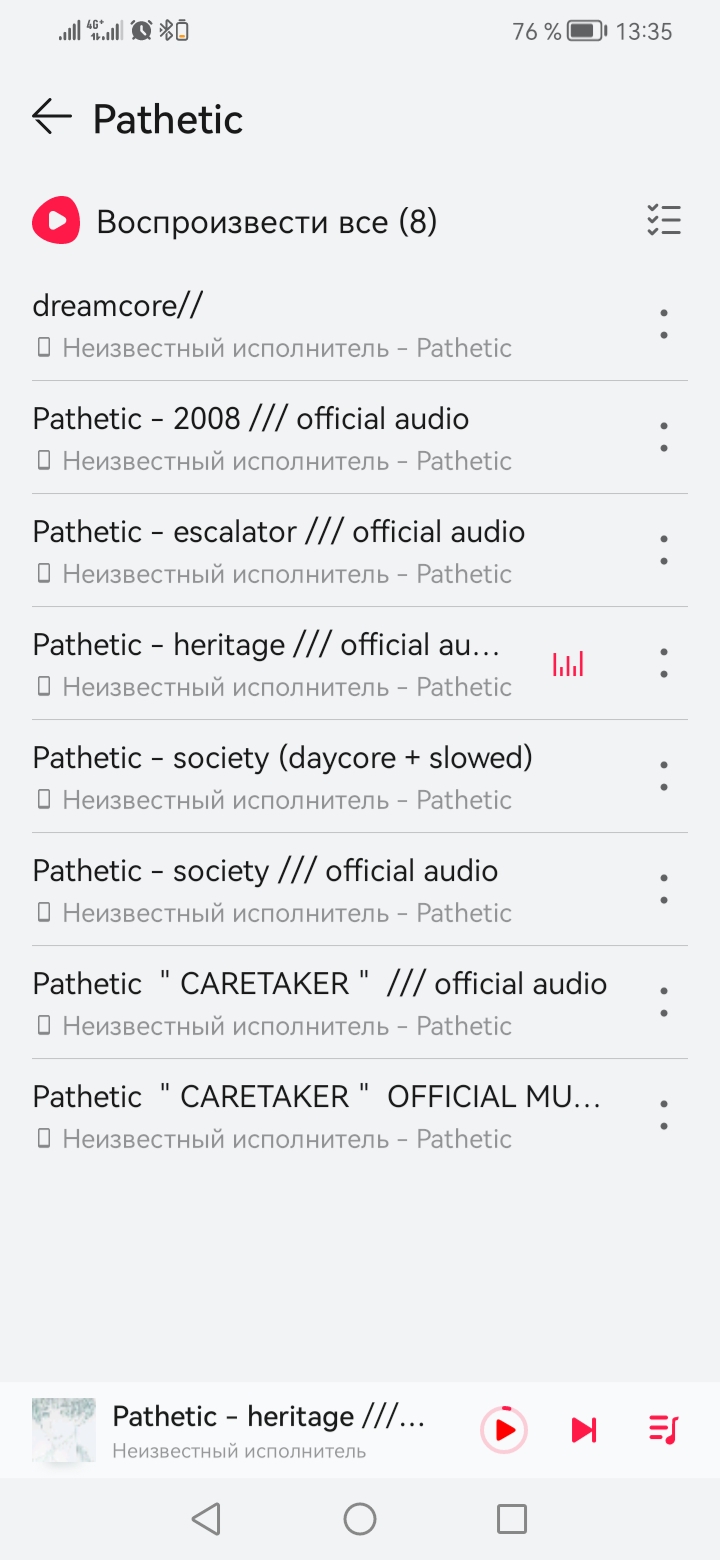720x1560 pixels.
Task: Skip to the next track
Action: (x=584, y=1430)
